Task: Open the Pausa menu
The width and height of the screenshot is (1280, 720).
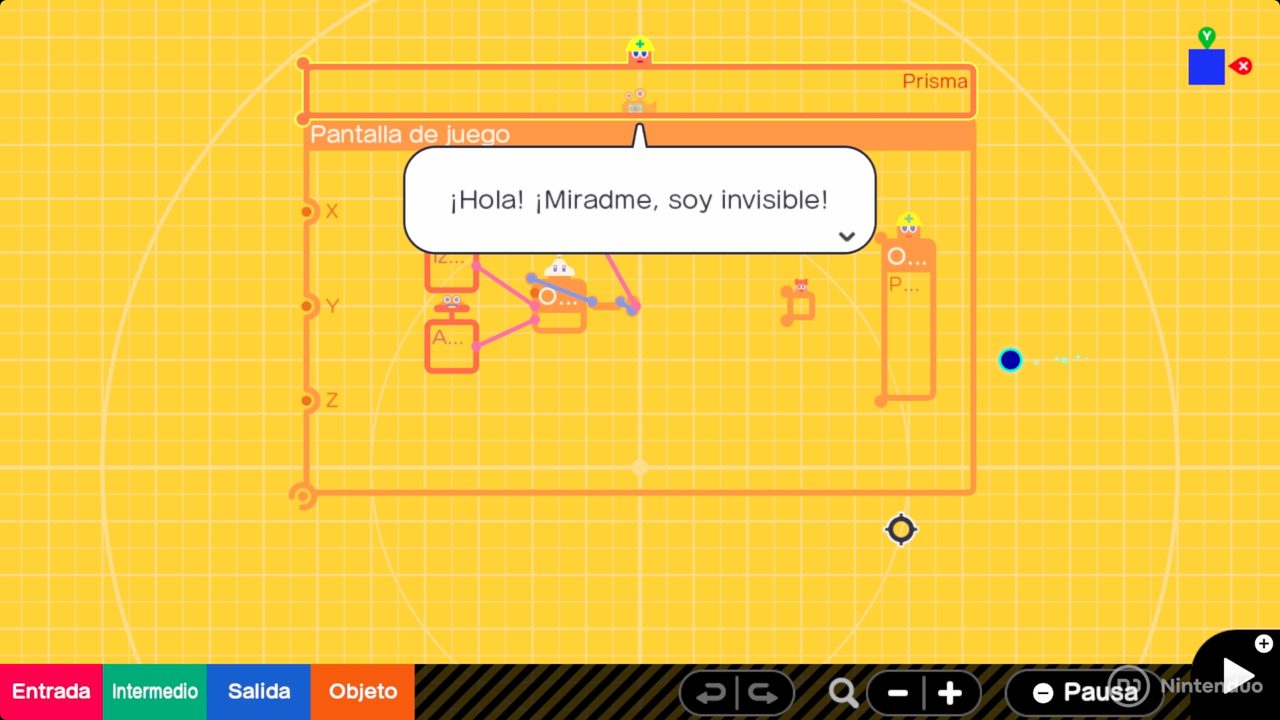Action: click(x=1084, y=693)
